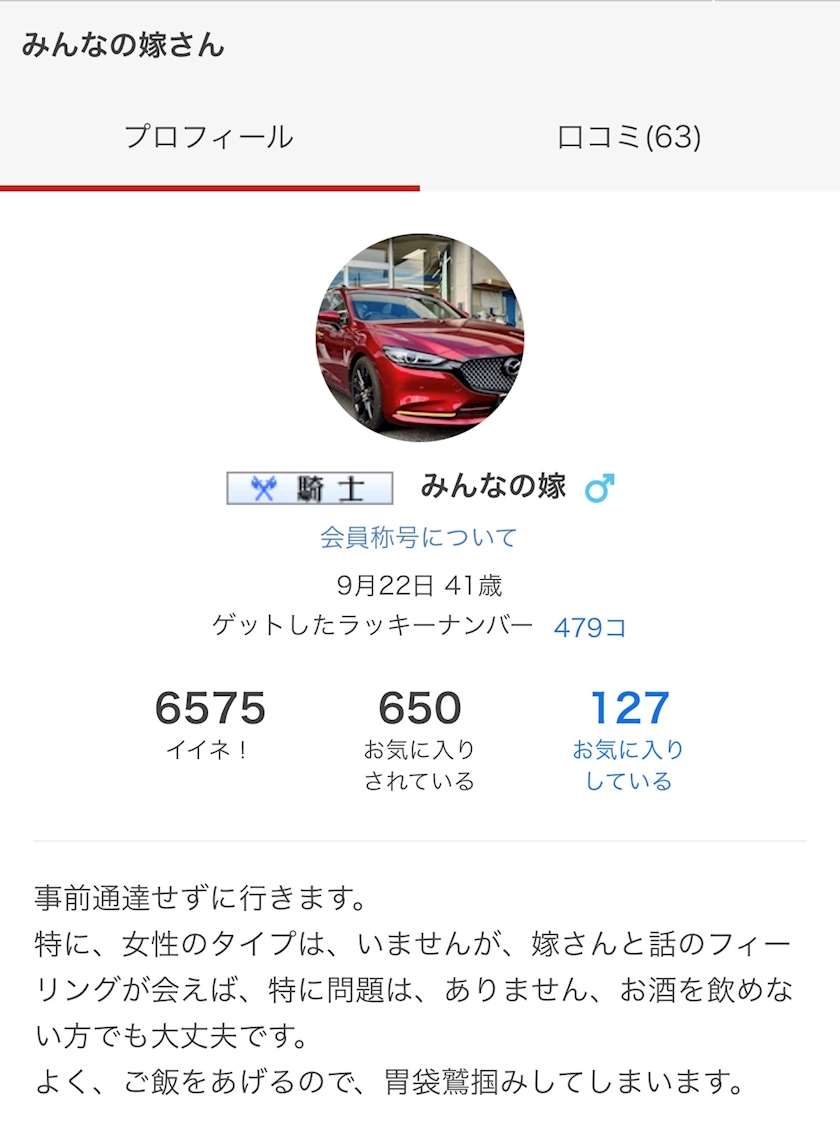
Task: Open the 口コミ(63) tab
Action: click(x=630, y=137)
